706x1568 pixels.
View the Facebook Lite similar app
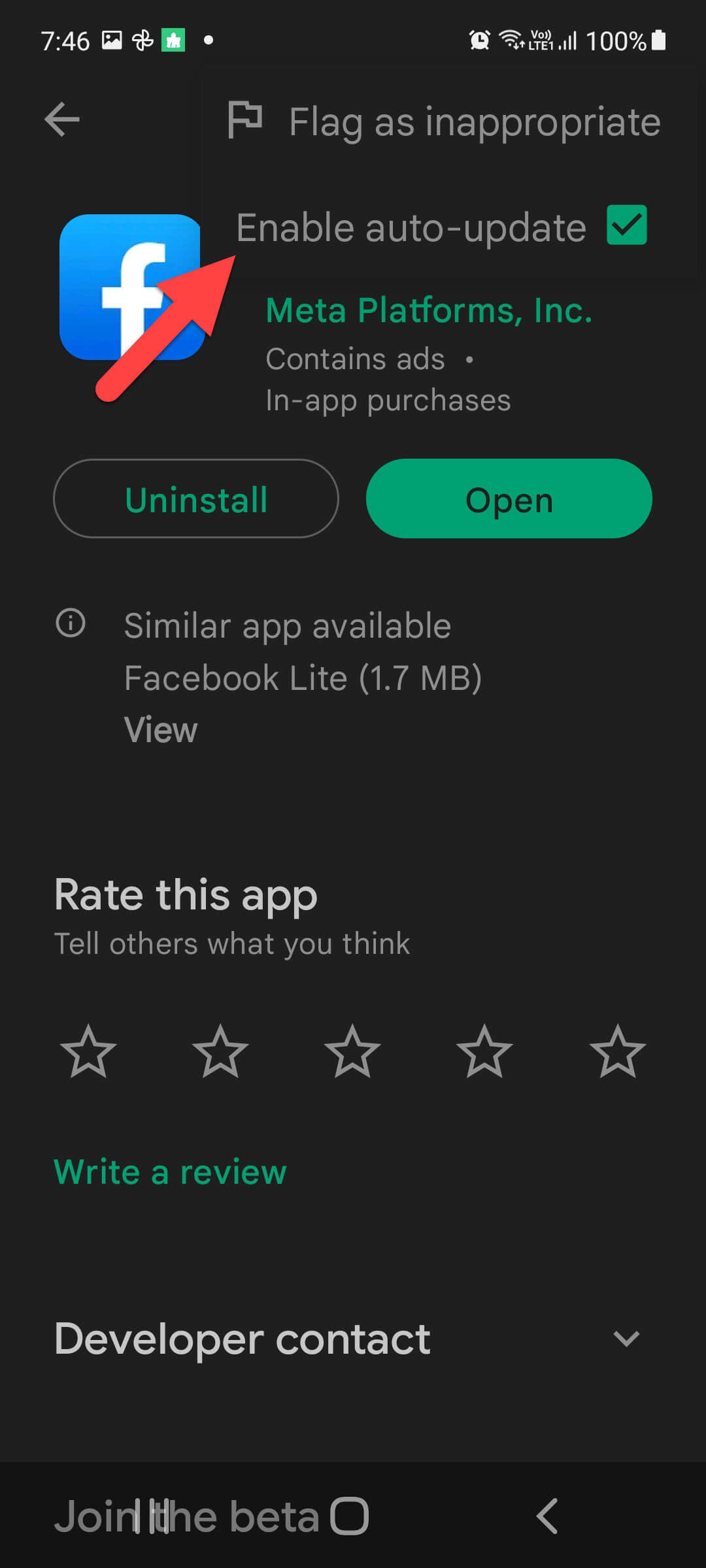[161, 730]
